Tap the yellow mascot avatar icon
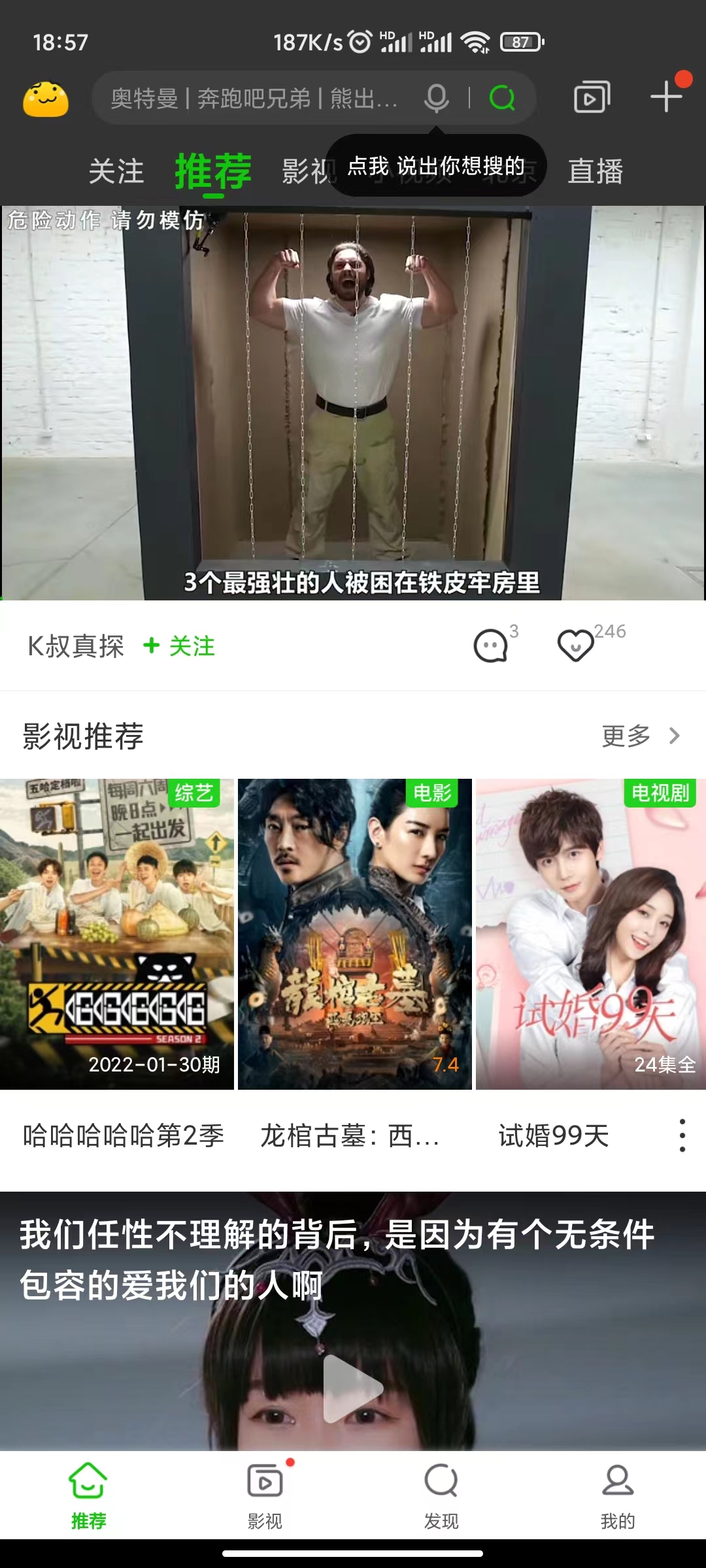Screen dimensions: 706x1568 point(46,99)
